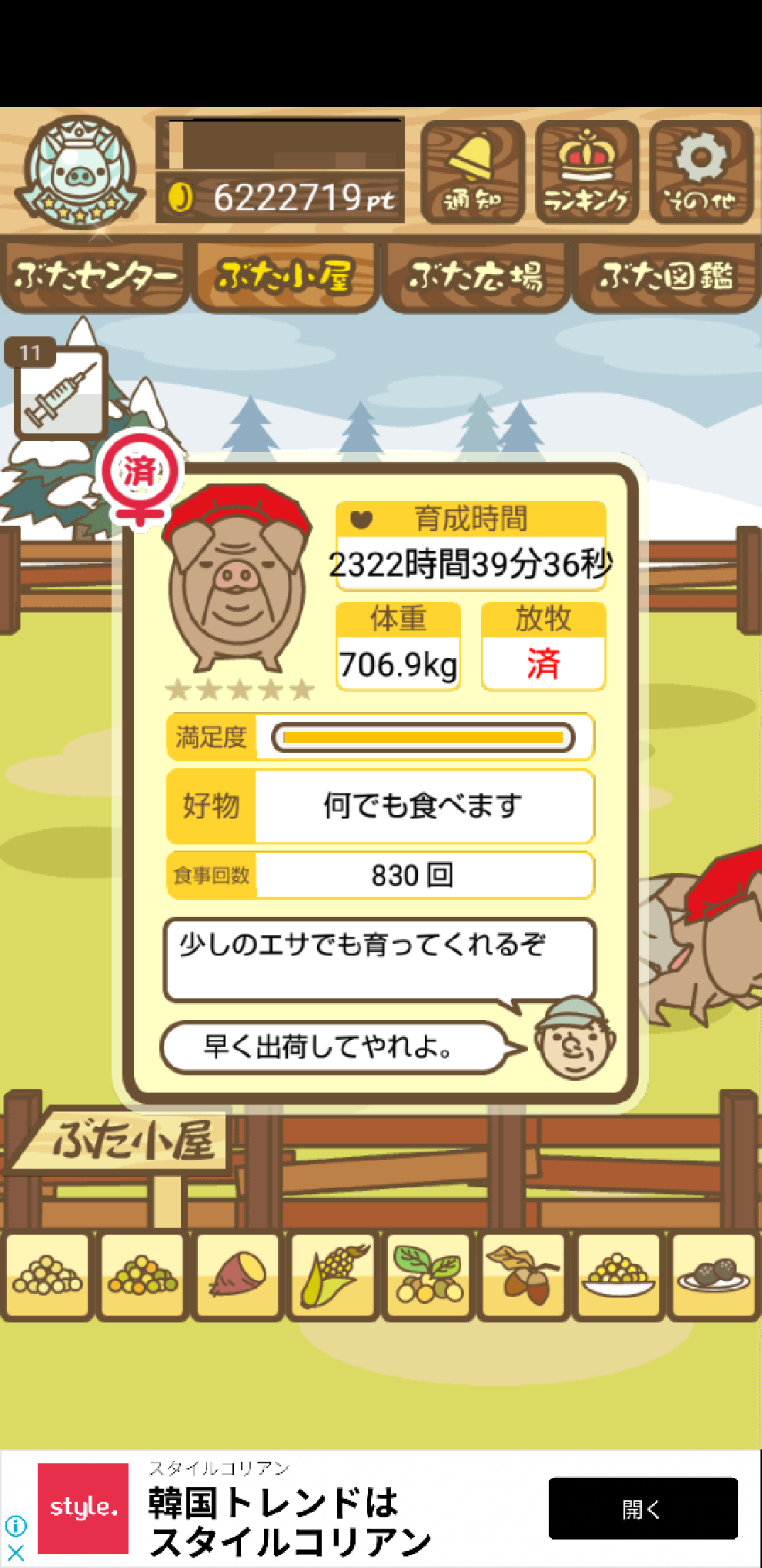The height and width of the screenshot is (1568, 762).
Task: Open the ad info icon
Action: coord(15,1526)
